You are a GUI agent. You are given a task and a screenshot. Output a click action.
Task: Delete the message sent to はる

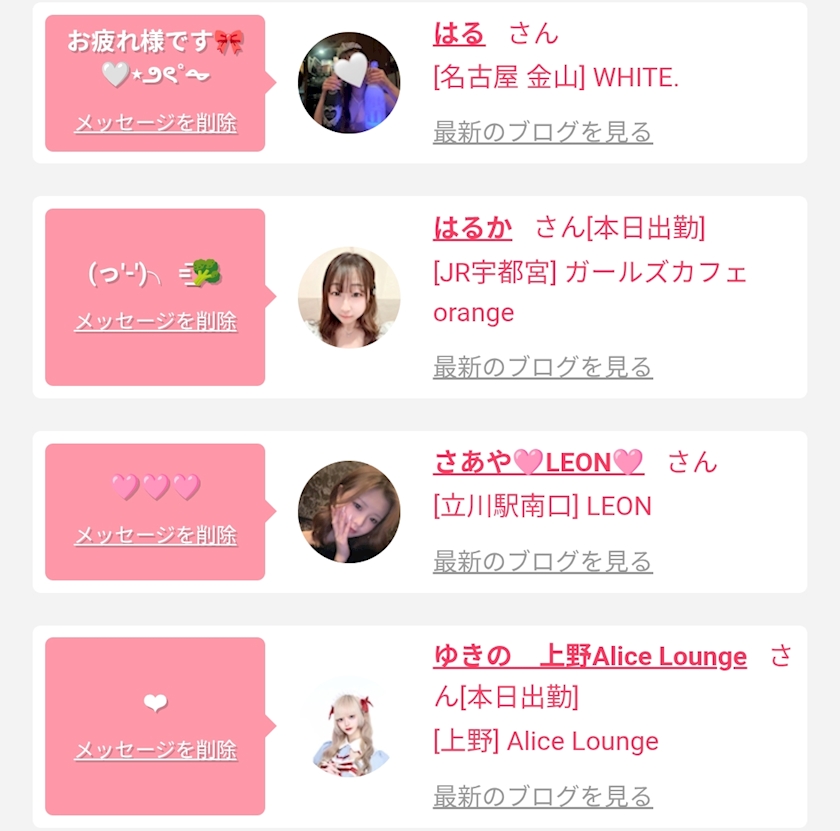[155, 123]
